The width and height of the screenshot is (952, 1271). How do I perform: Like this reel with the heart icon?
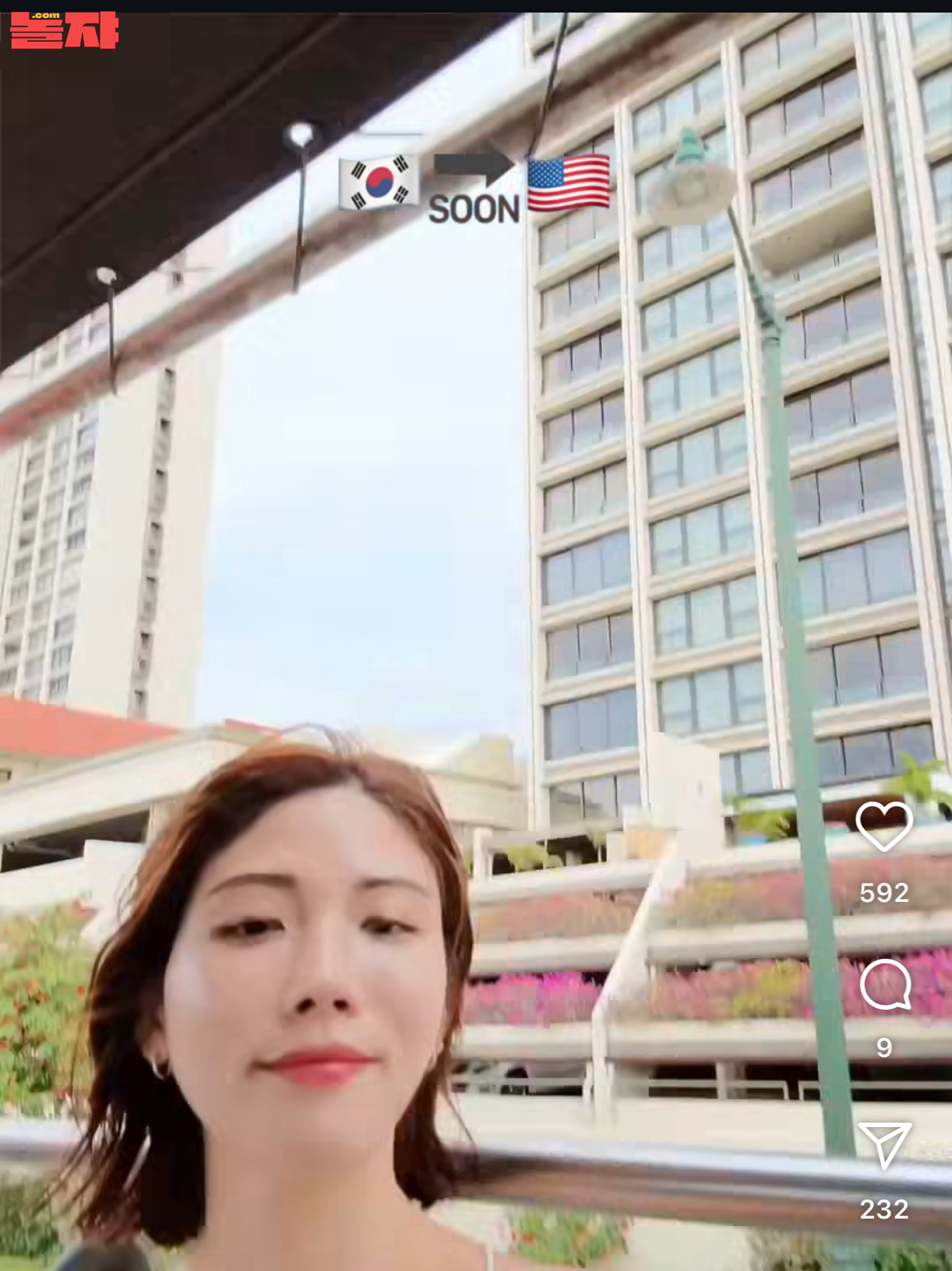pyautogui.click(x=884, y=826)
